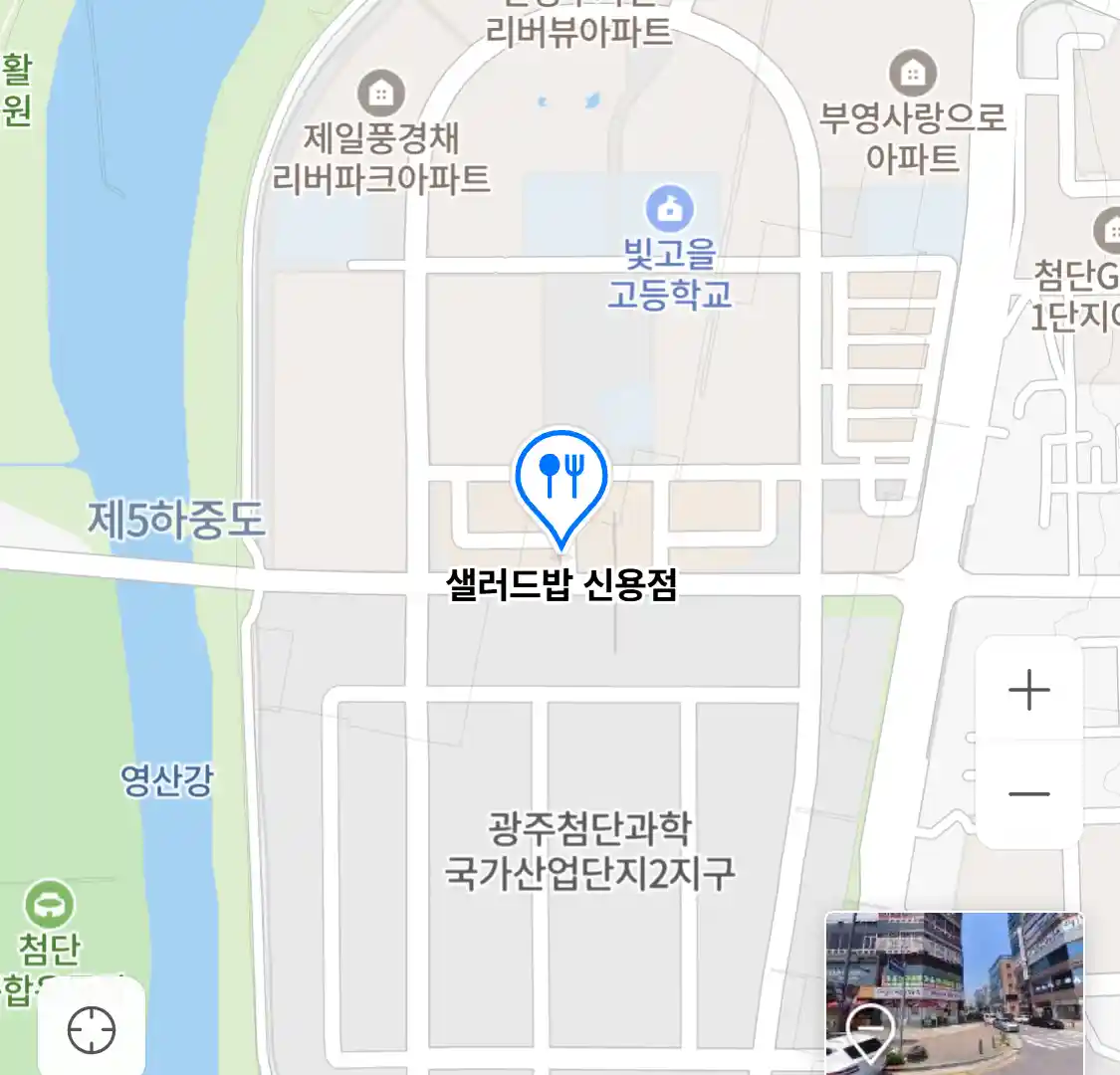Select the 부영사랑으로 아파트 marker
Image resolution: width=1120 pixels, height=1075 pixels.
(912, 73)
